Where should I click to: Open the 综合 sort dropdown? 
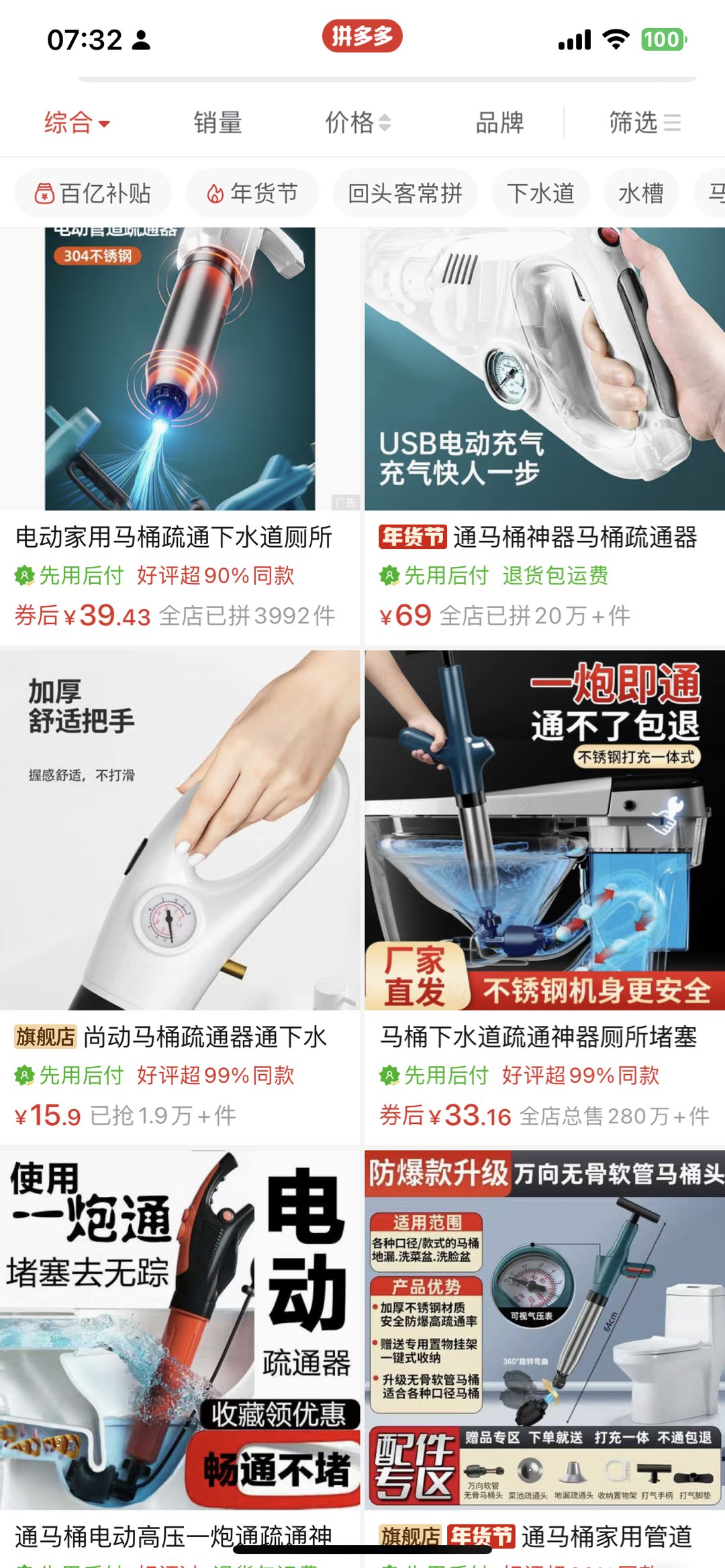(x=76, y=123)
